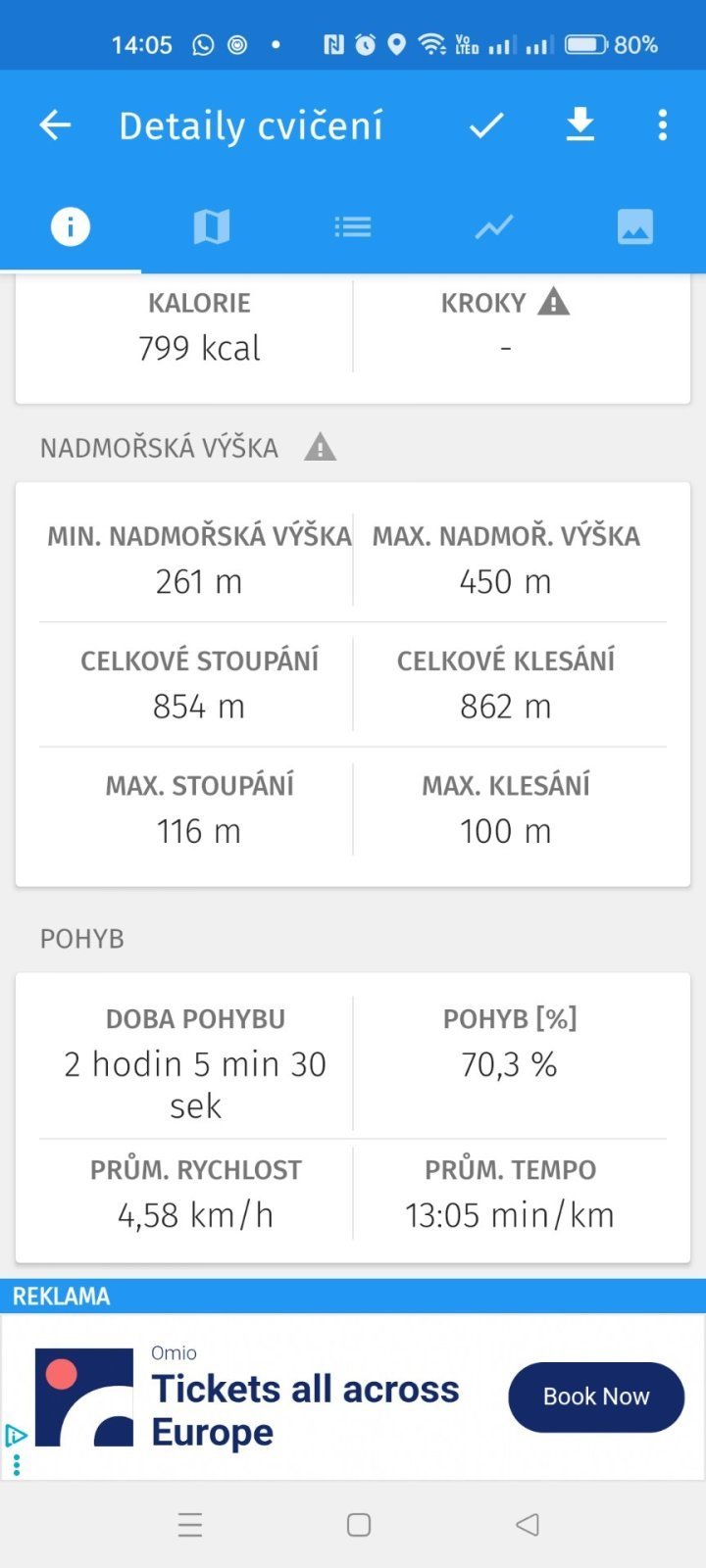Viewport: 706px width, 1568px height.
Task: Open the three-dot overflow menu
Action: [x=663, y=125]
